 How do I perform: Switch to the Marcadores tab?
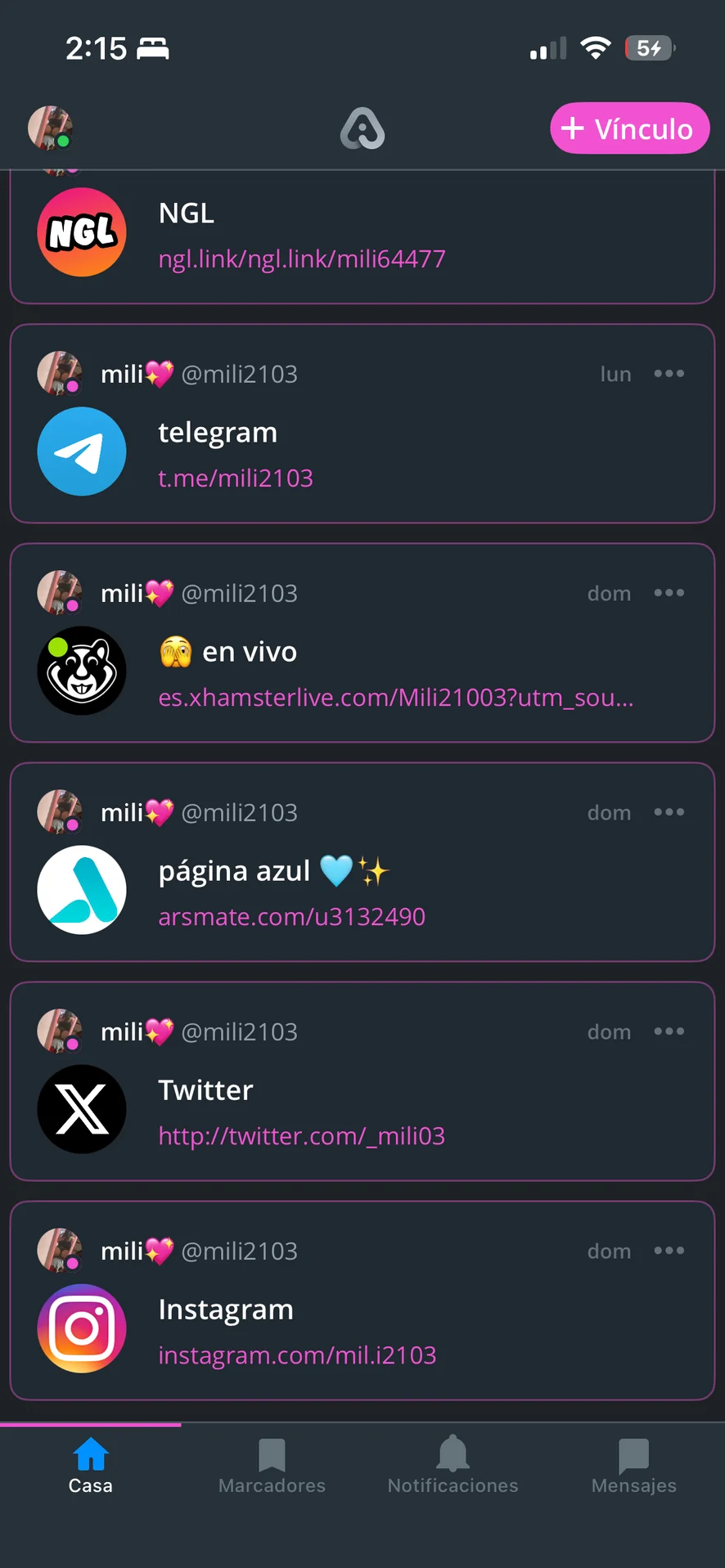(272, 1466)
